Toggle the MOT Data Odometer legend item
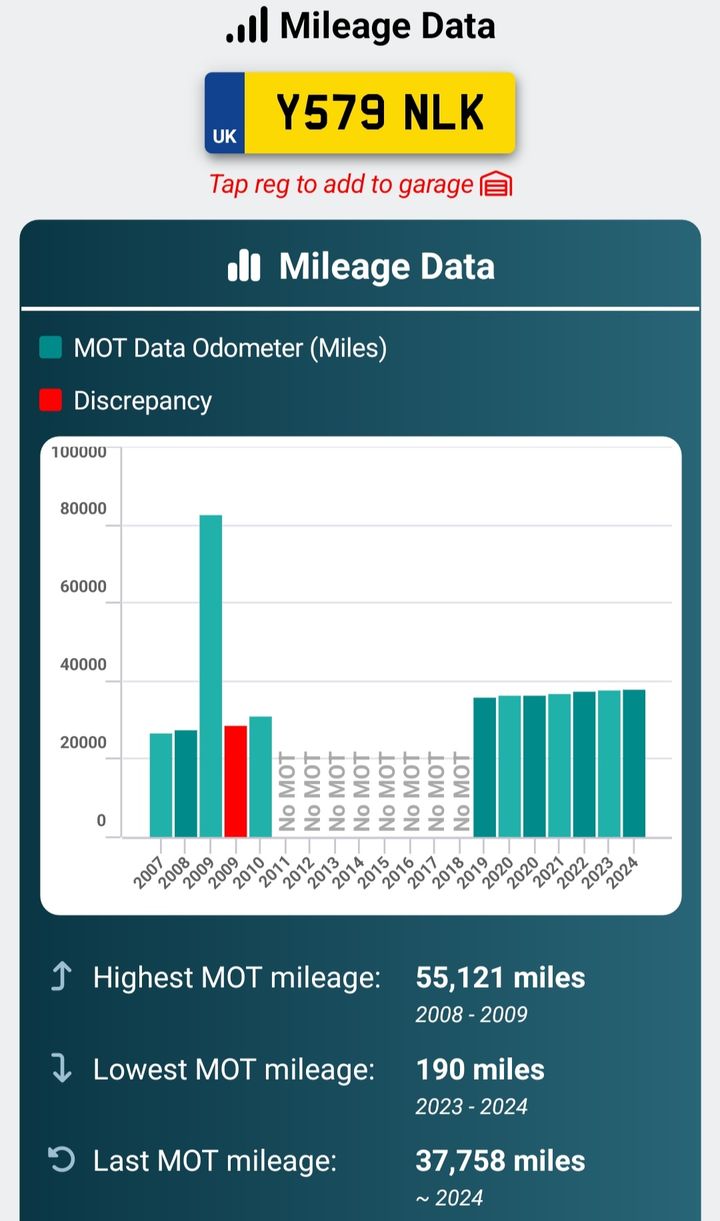The image size is (720, 1221). [213, 348]
